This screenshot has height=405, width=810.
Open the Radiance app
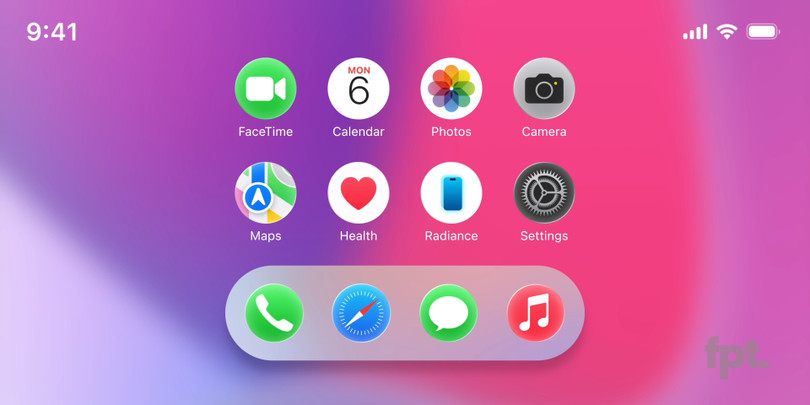451,193
